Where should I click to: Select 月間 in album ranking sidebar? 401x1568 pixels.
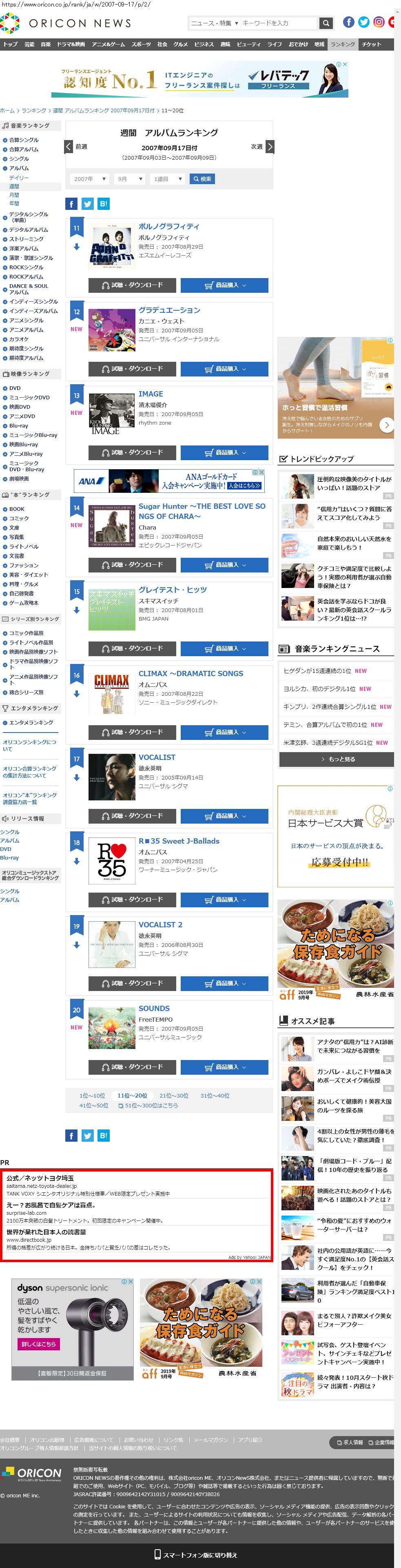pyautogui.click(x=14, y=195)
